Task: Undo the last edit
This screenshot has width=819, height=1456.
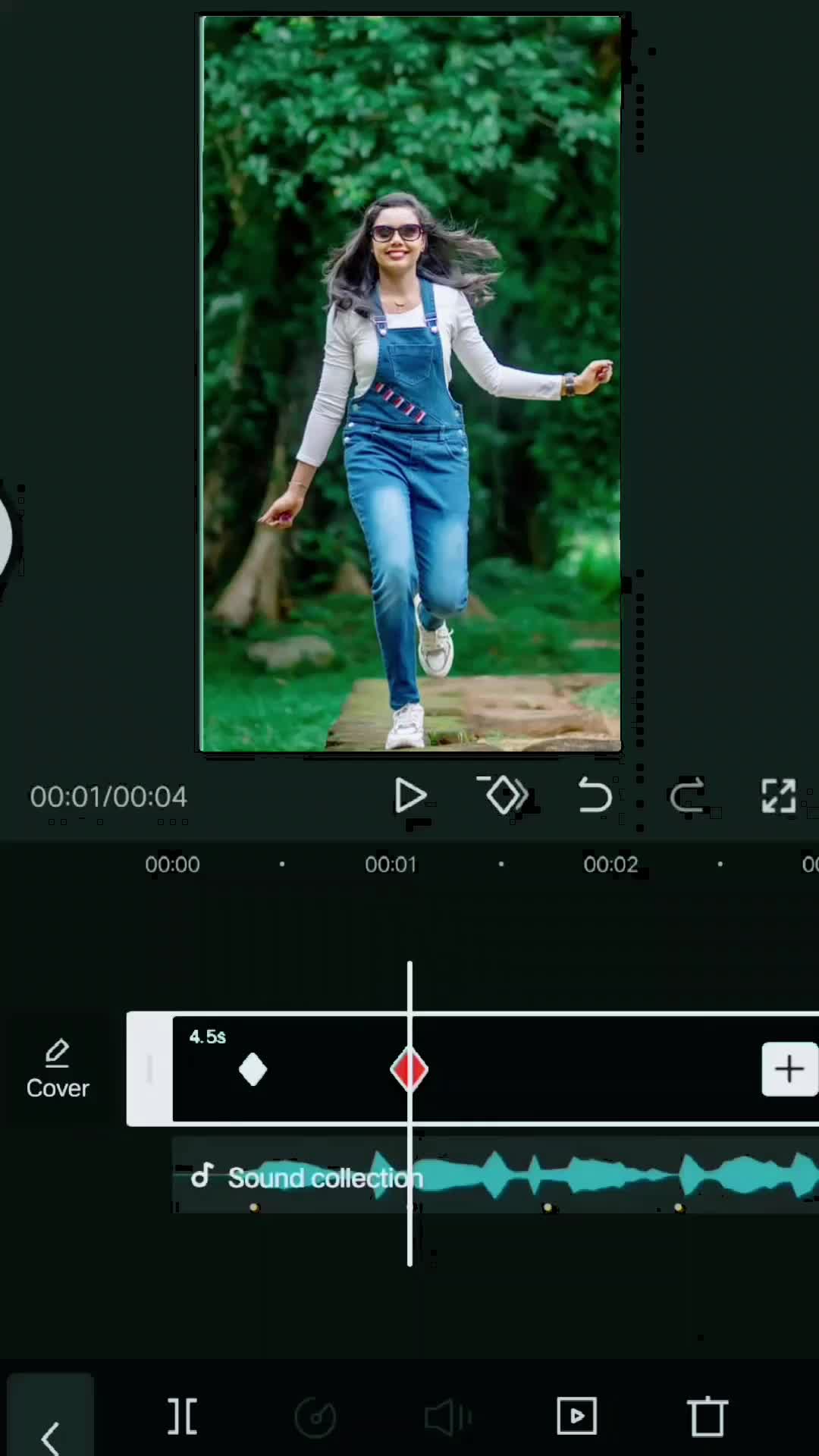Action: click(595, 795)
